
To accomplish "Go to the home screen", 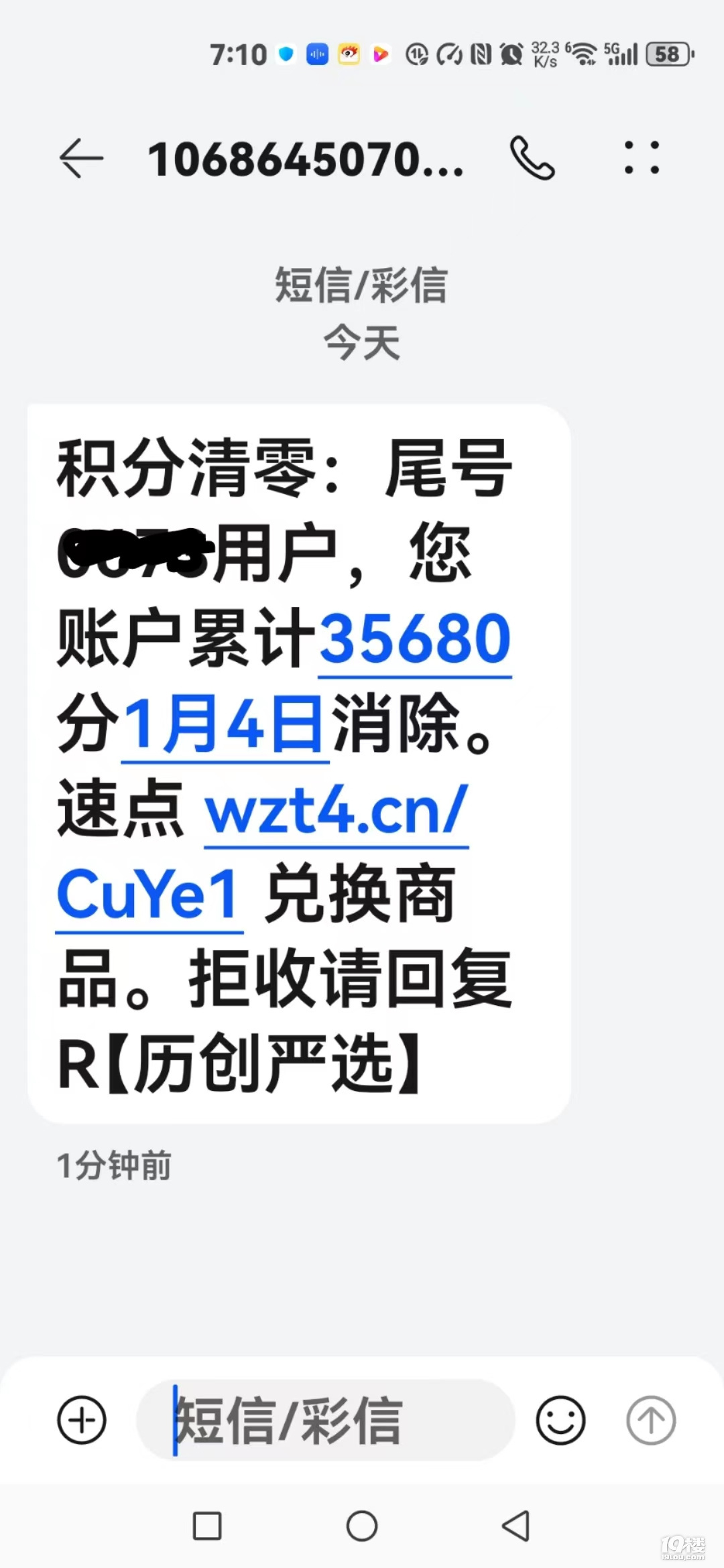I will 362,1526.
